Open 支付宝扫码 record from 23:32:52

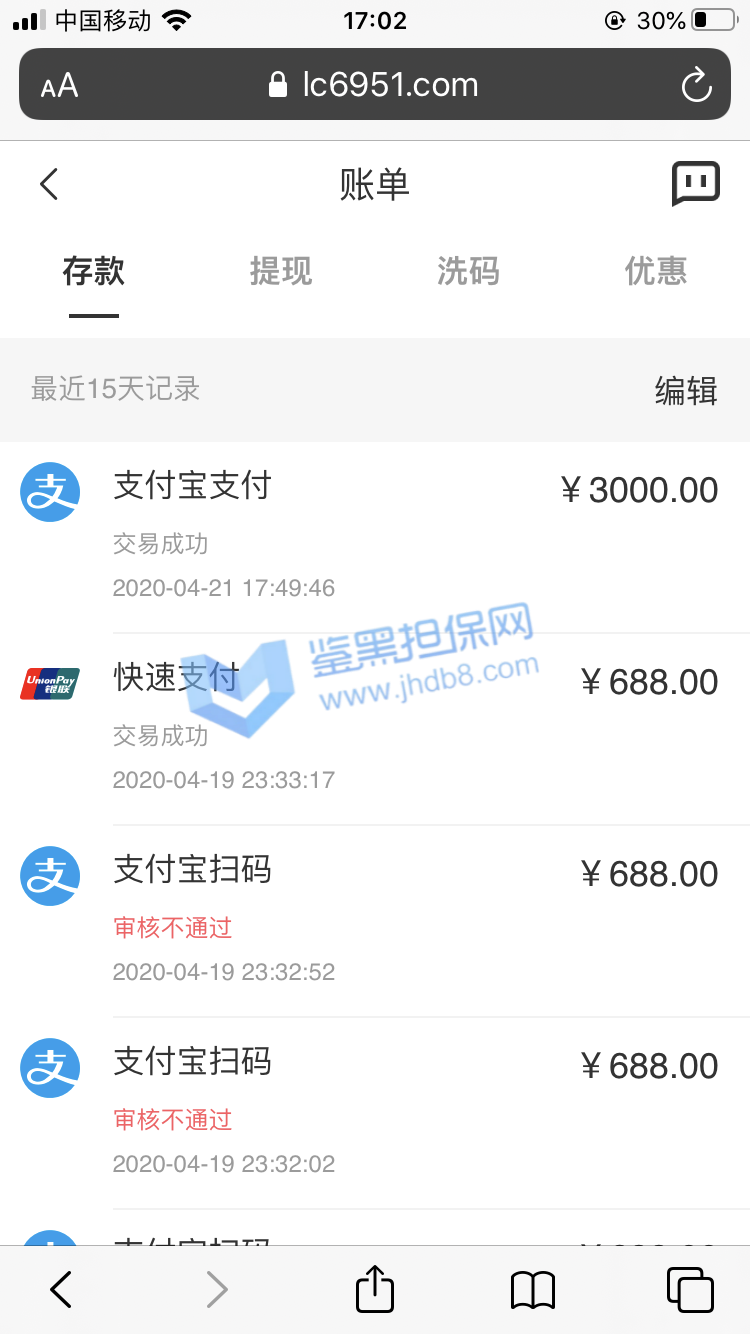375,920
